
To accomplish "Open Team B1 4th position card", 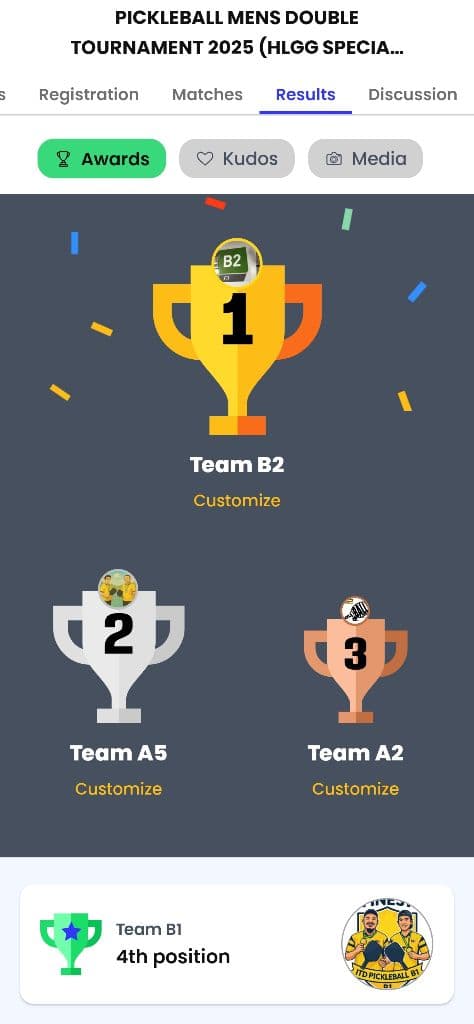I will point(237,944).
